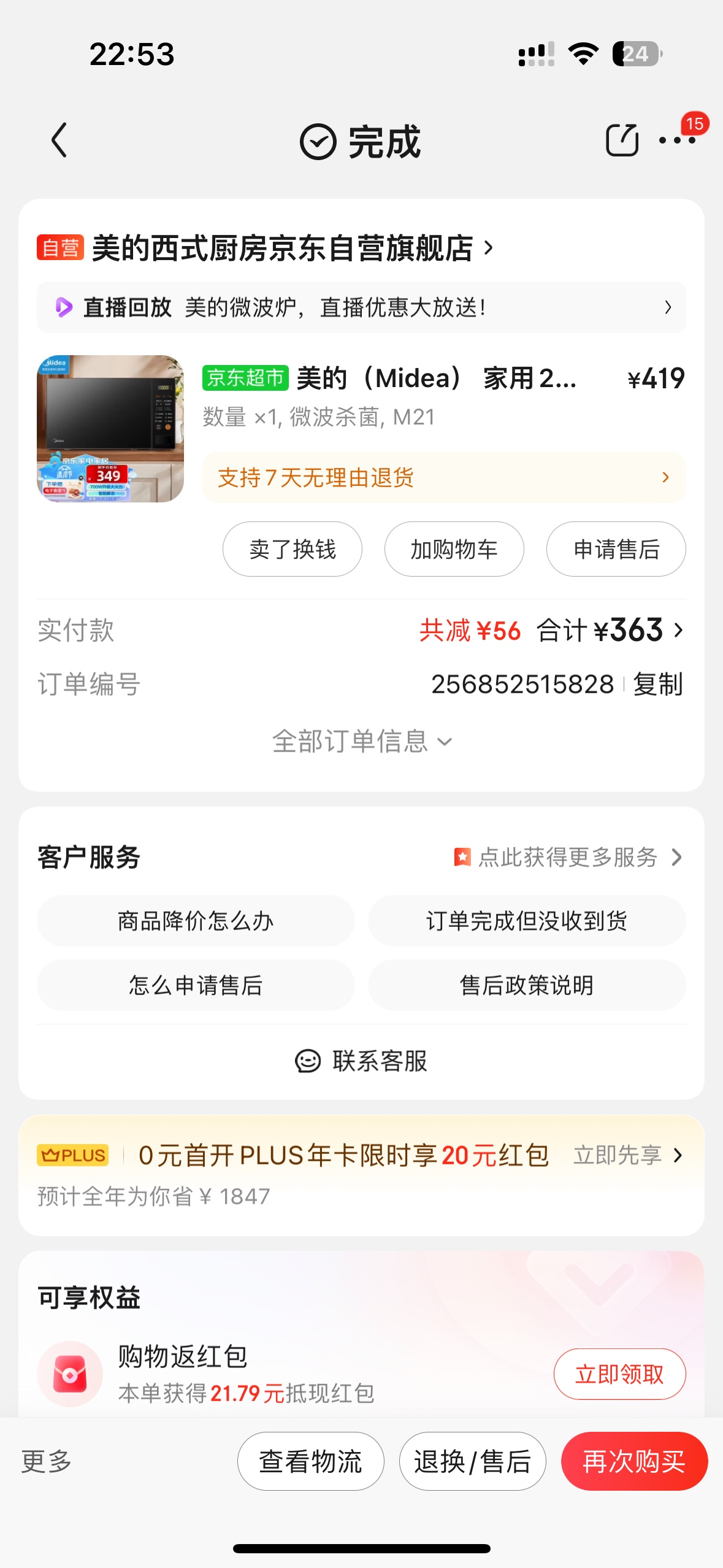Tap 申请售后 under the product

point(616,549)
